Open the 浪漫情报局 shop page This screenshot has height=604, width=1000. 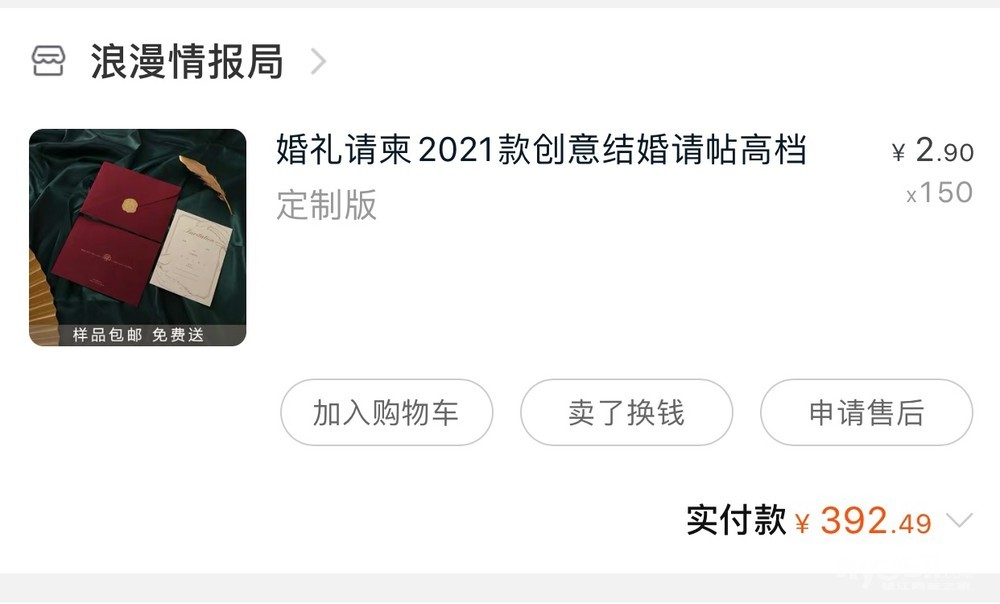pyautogui.click(x=187, y=62)
